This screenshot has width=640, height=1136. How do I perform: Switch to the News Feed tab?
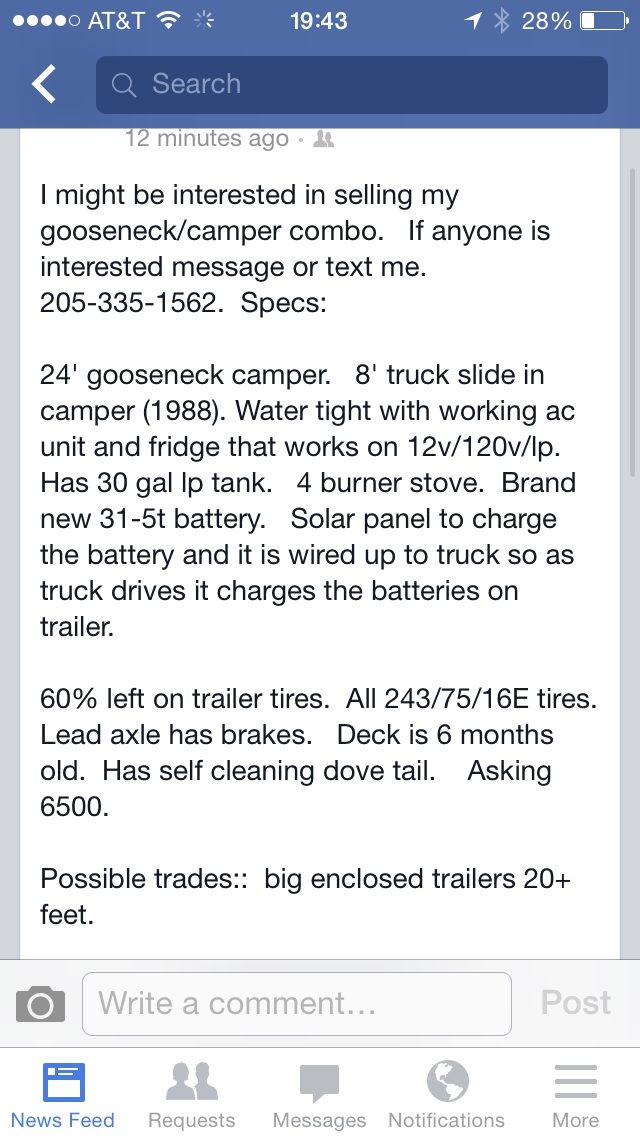(63, 1095)
